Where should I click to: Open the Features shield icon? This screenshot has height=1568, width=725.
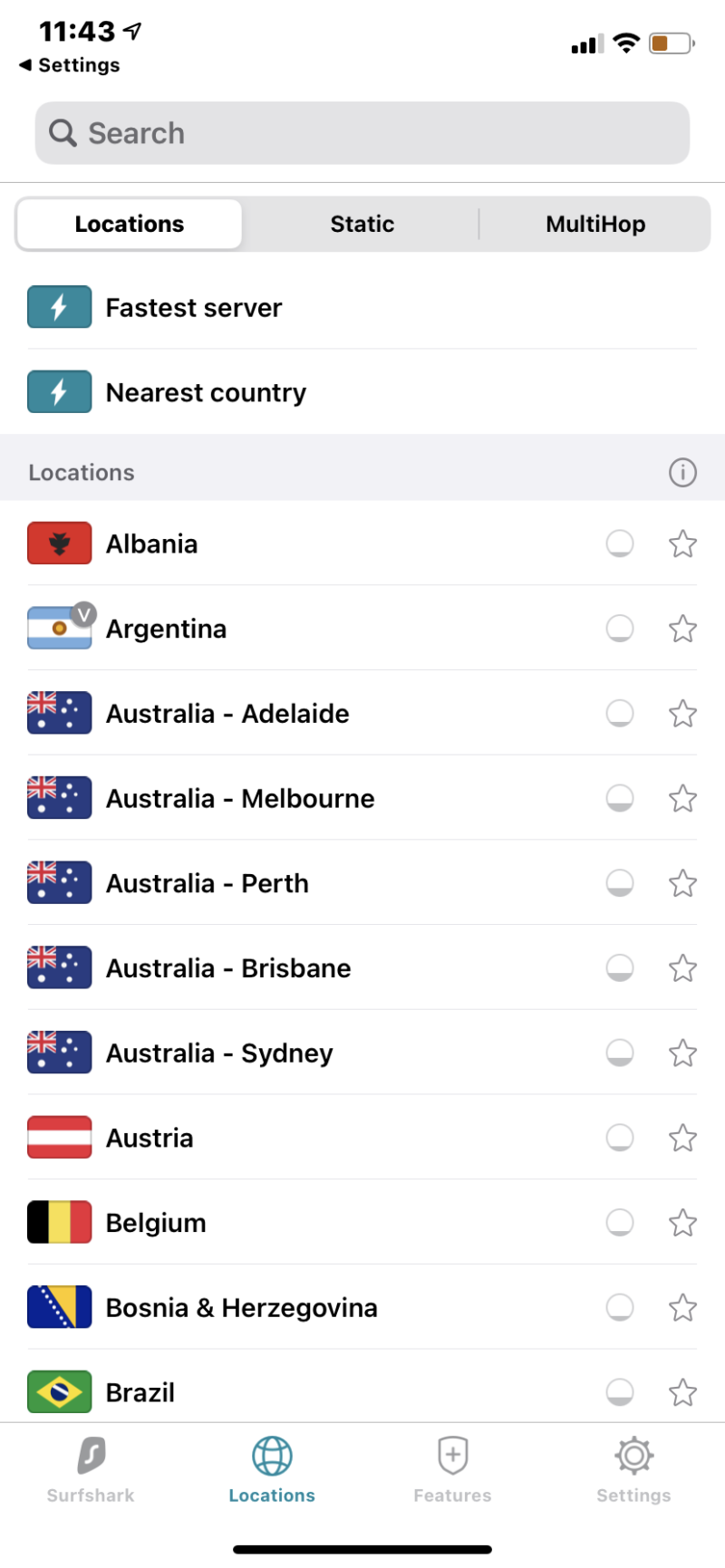click(x=452, y=1456)
